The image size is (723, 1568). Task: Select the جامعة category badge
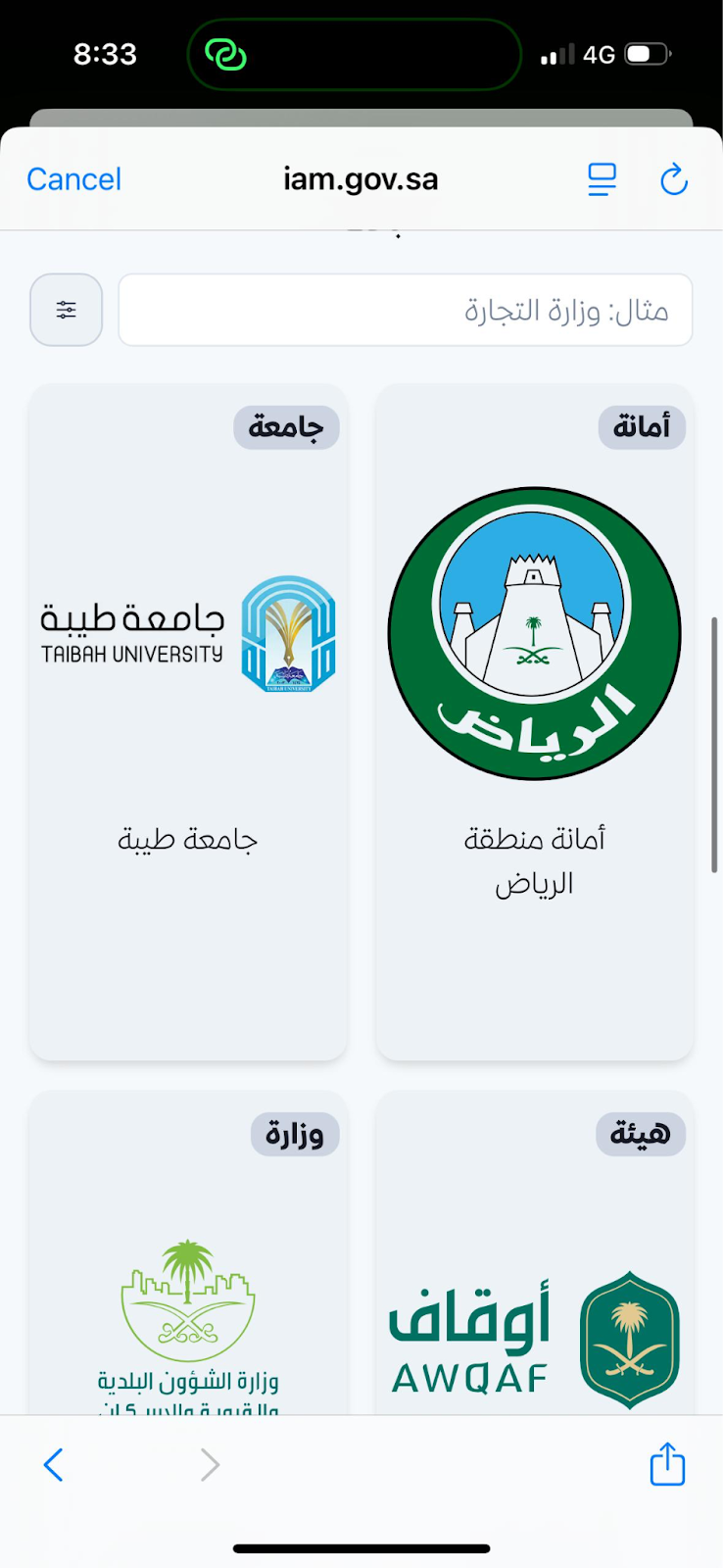coord(286,427)
